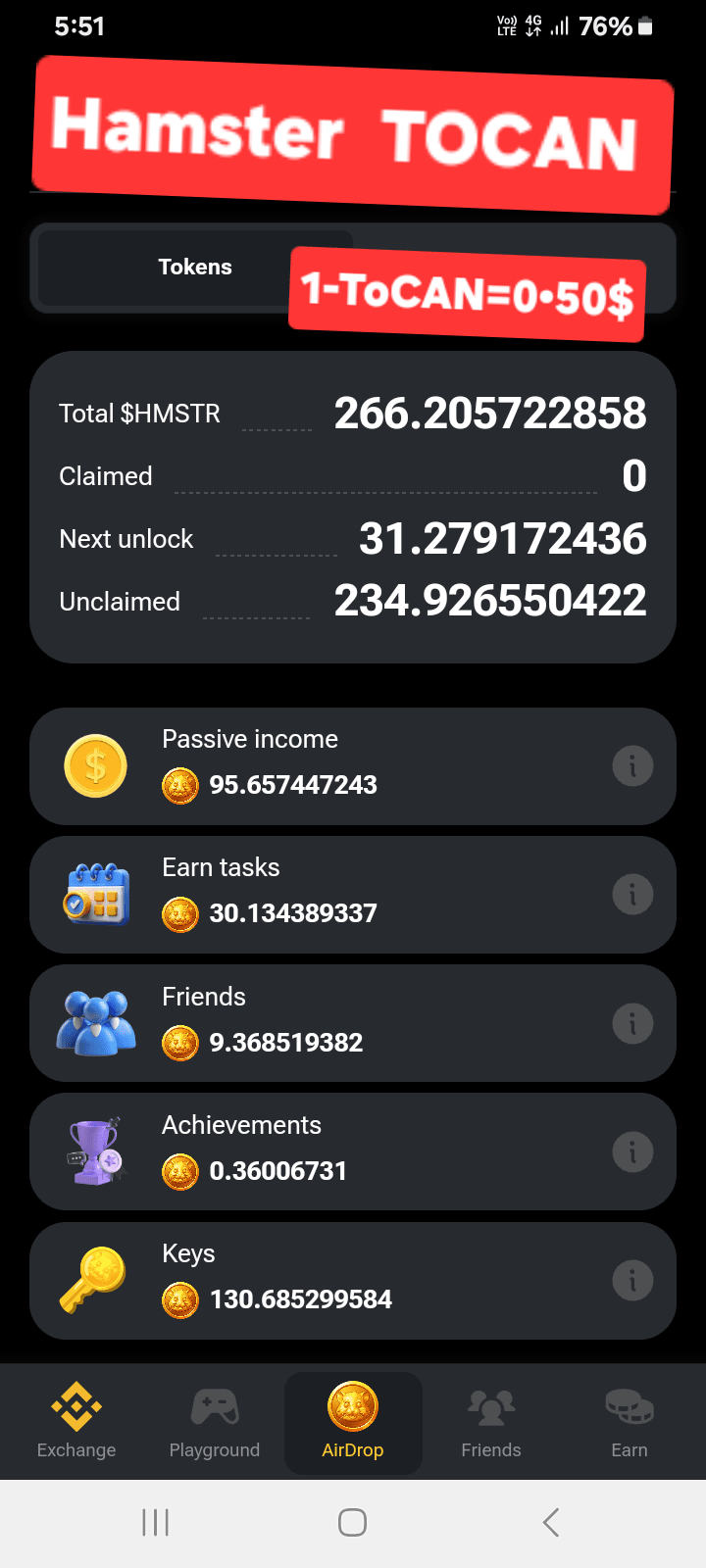Screen dimensions: 706x1568
Task: Tap the info icon for Keys
Action: pyautogui.click(x=632, y=1281)
